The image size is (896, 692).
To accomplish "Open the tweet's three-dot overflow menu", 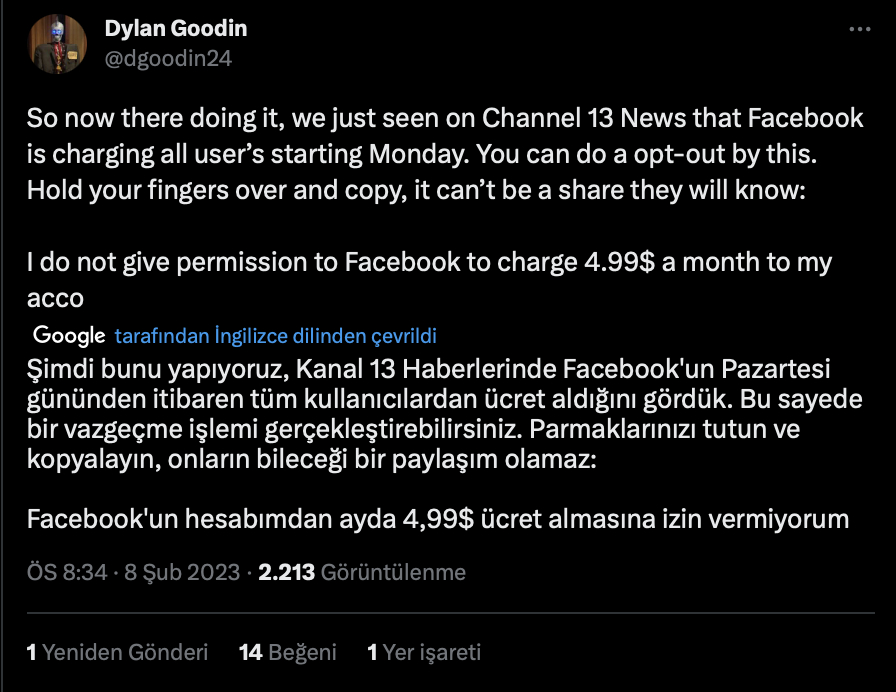I will coord(859,30).
